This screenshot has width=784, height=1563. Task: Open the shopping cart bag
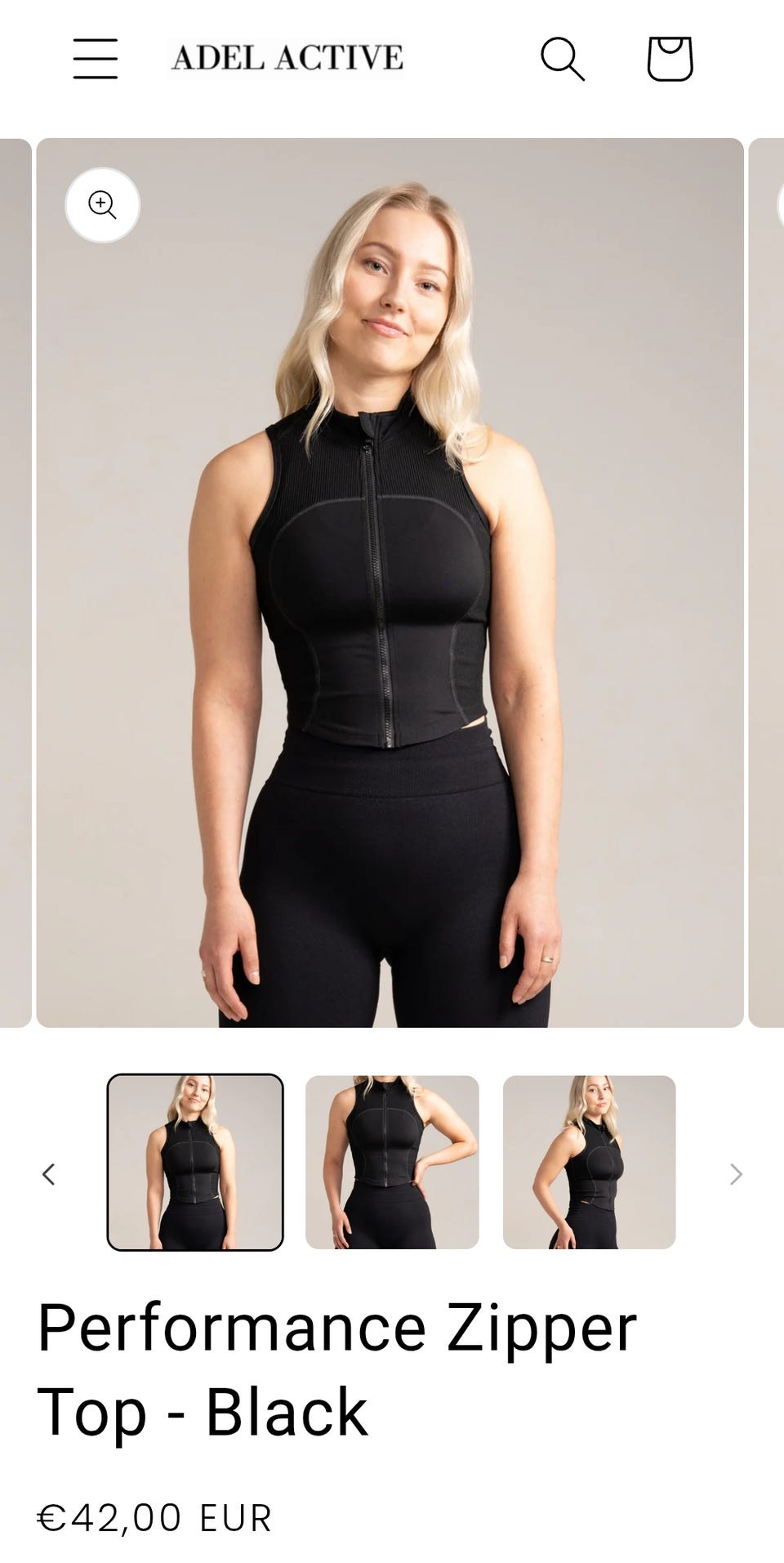(x=670, y=59)
